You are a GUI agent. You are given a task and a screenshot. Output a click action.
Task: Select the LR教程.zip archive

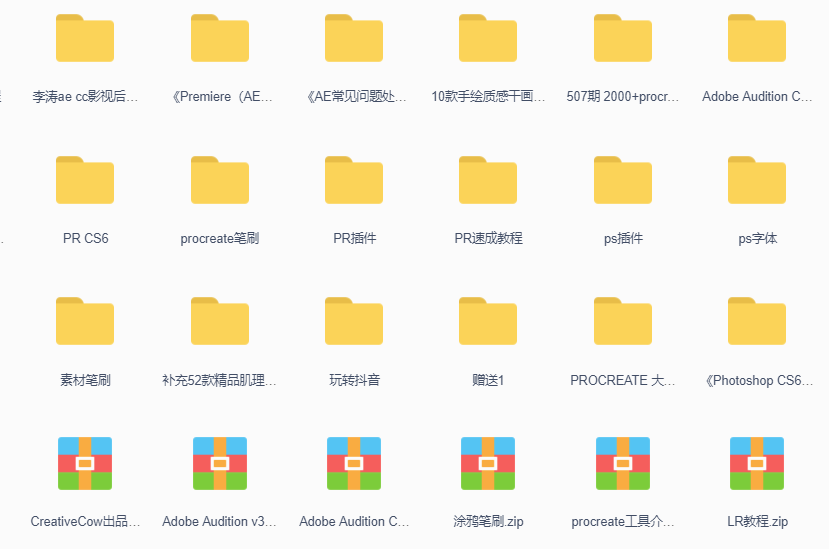[x=757, y=464]
